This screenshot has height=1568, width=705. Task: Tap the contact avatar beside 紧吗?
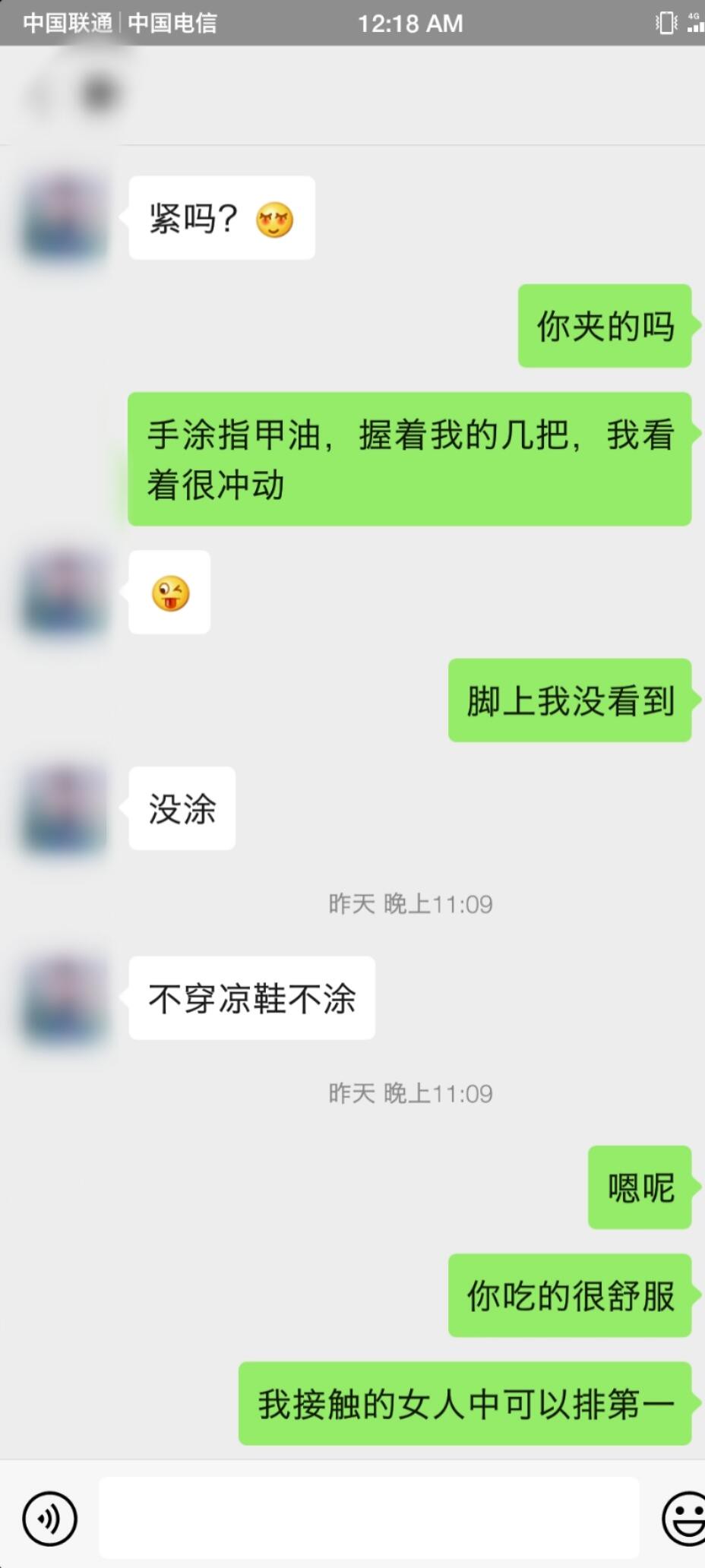65,217
